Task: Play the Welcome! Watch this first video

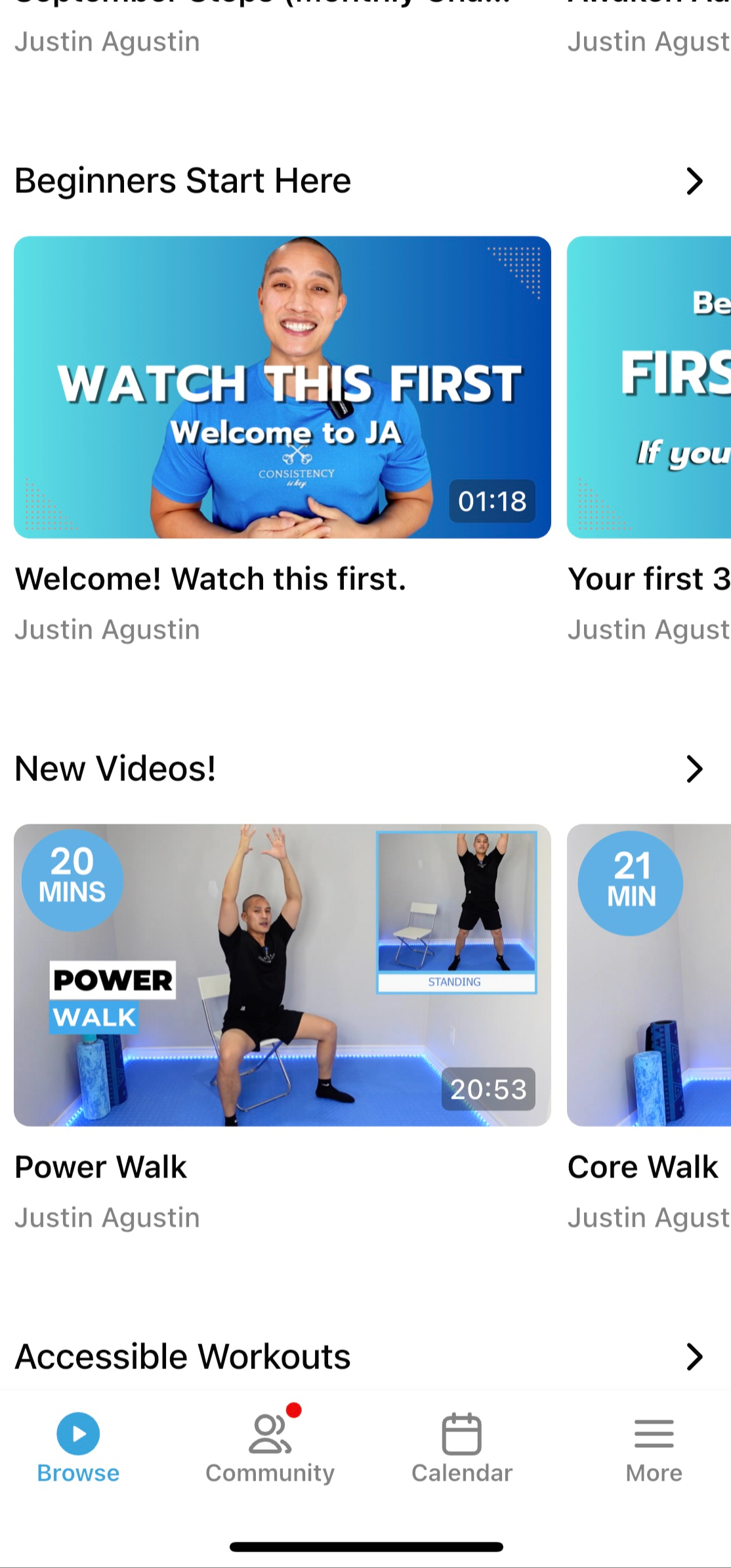Action: tap(282, 387)
